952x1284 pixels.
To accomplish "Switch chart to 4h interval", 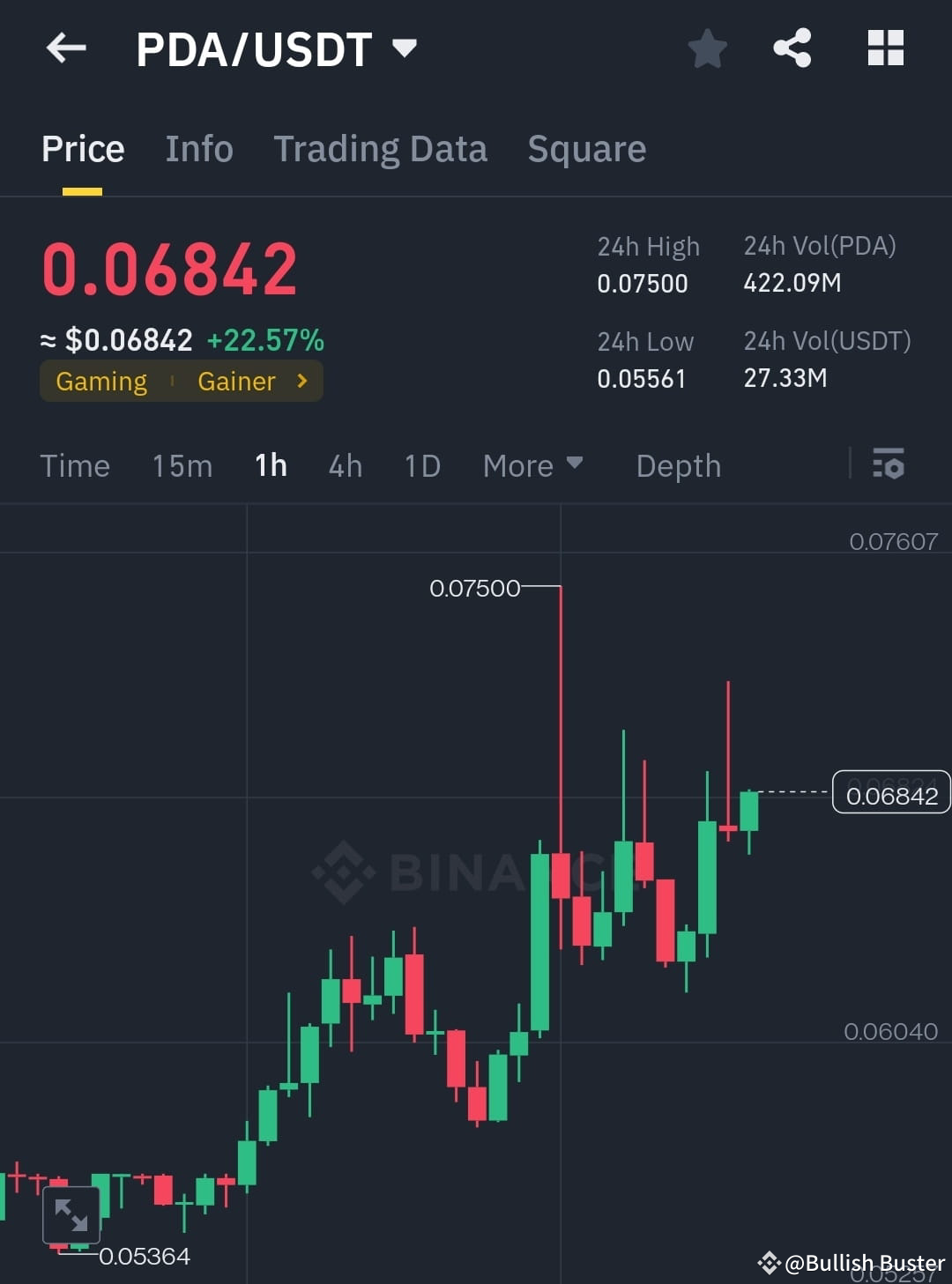I will point(345,465).
